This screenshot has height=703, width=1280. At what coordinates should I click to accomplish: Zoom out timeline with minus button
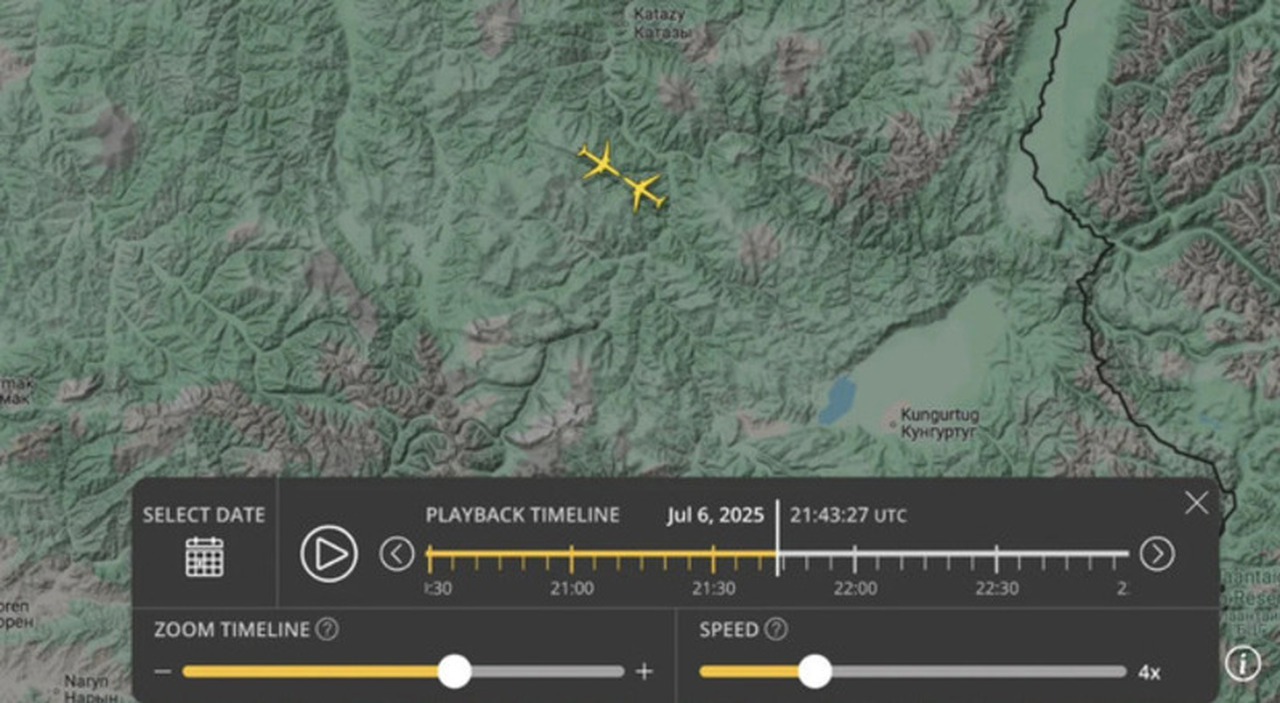pos(163,671)
